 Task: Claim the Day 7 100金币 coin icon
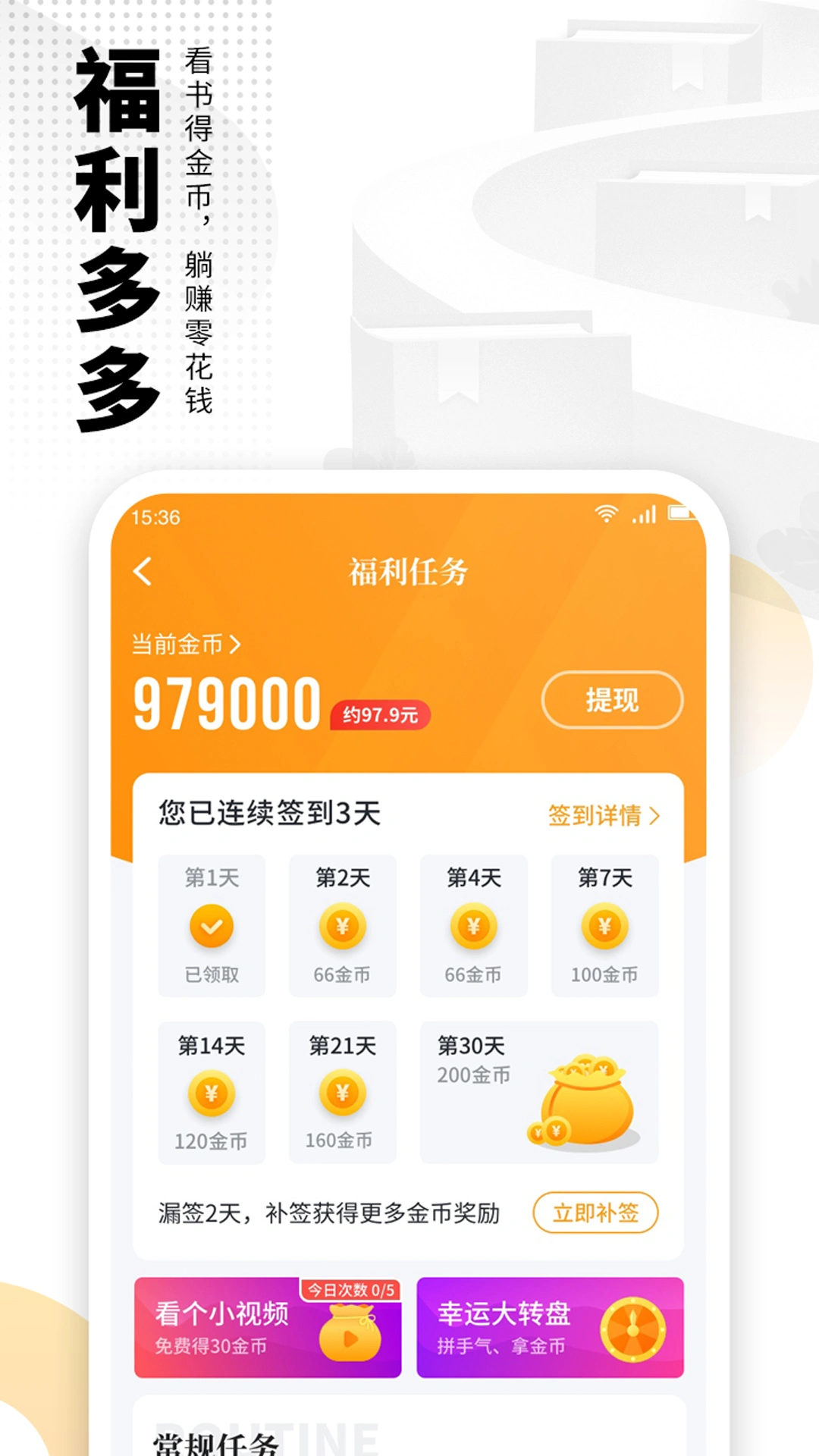click(x=604, y=928)
